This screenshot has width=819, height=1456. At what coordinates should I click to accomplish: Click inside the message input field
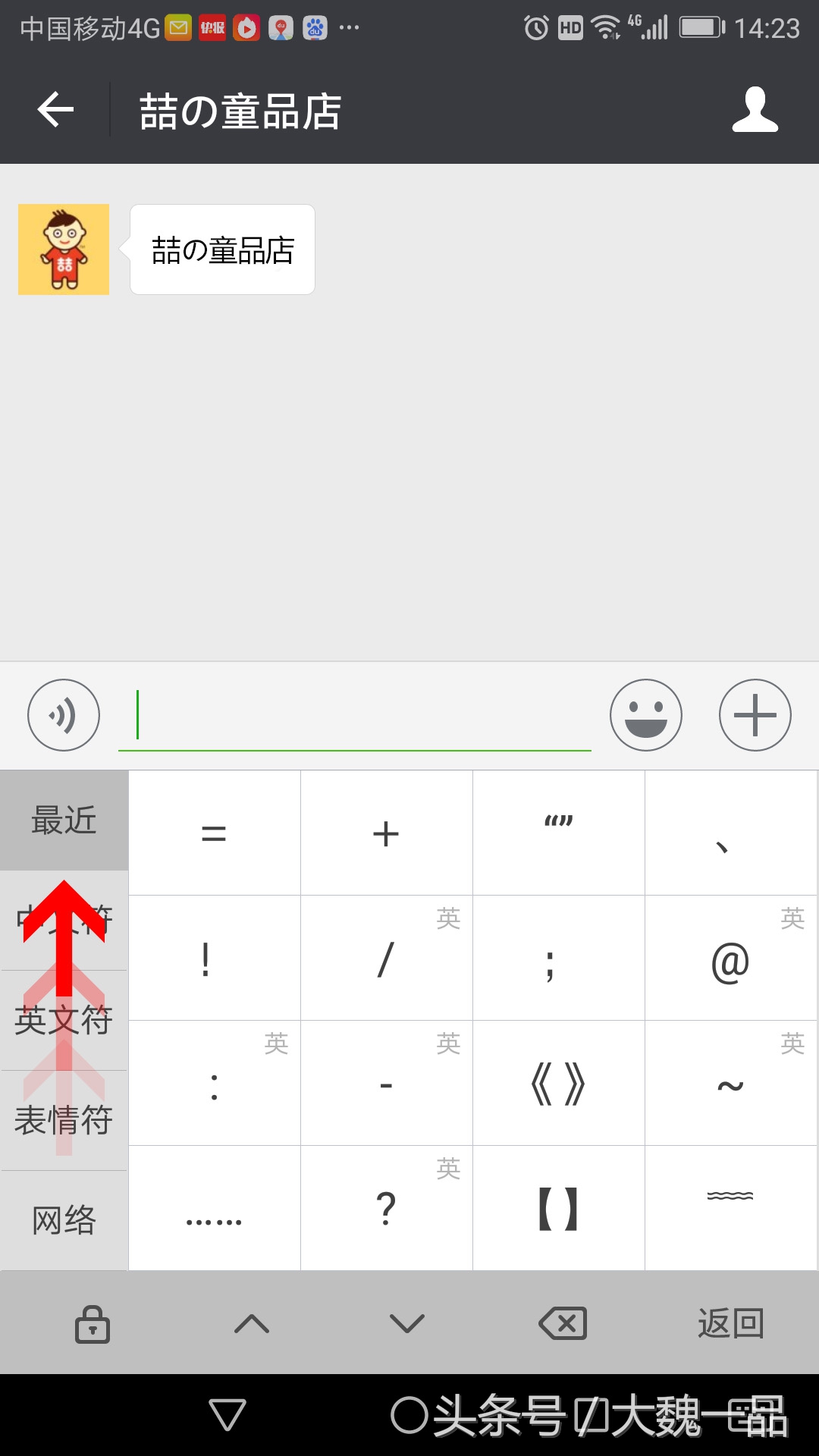click(356, 714)
